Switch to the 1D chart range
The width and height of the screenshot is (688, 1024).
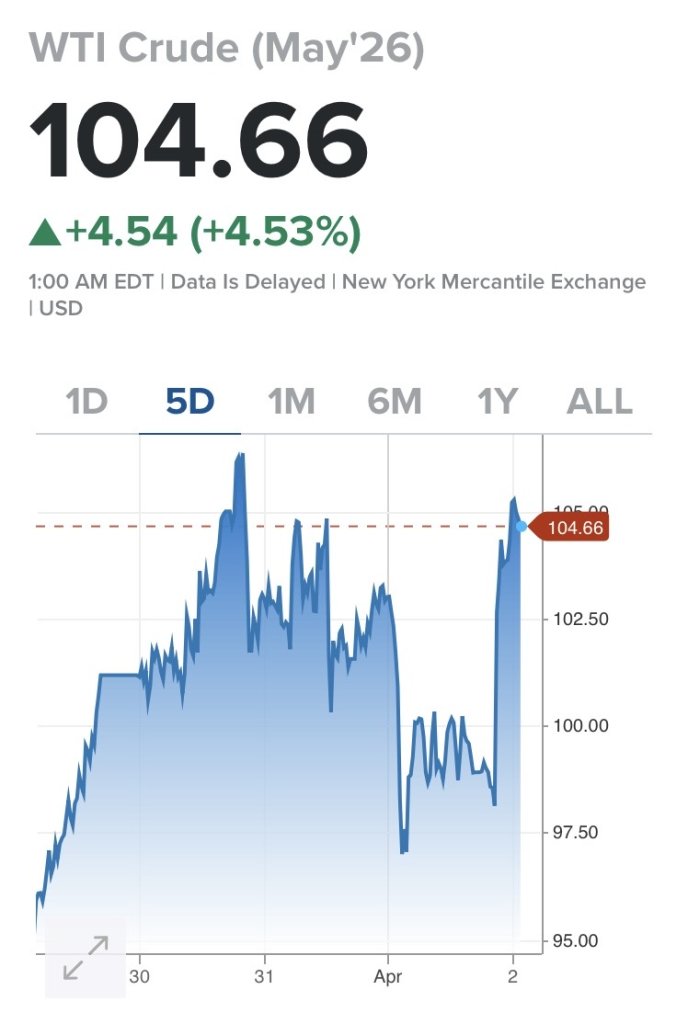[87, 402]
